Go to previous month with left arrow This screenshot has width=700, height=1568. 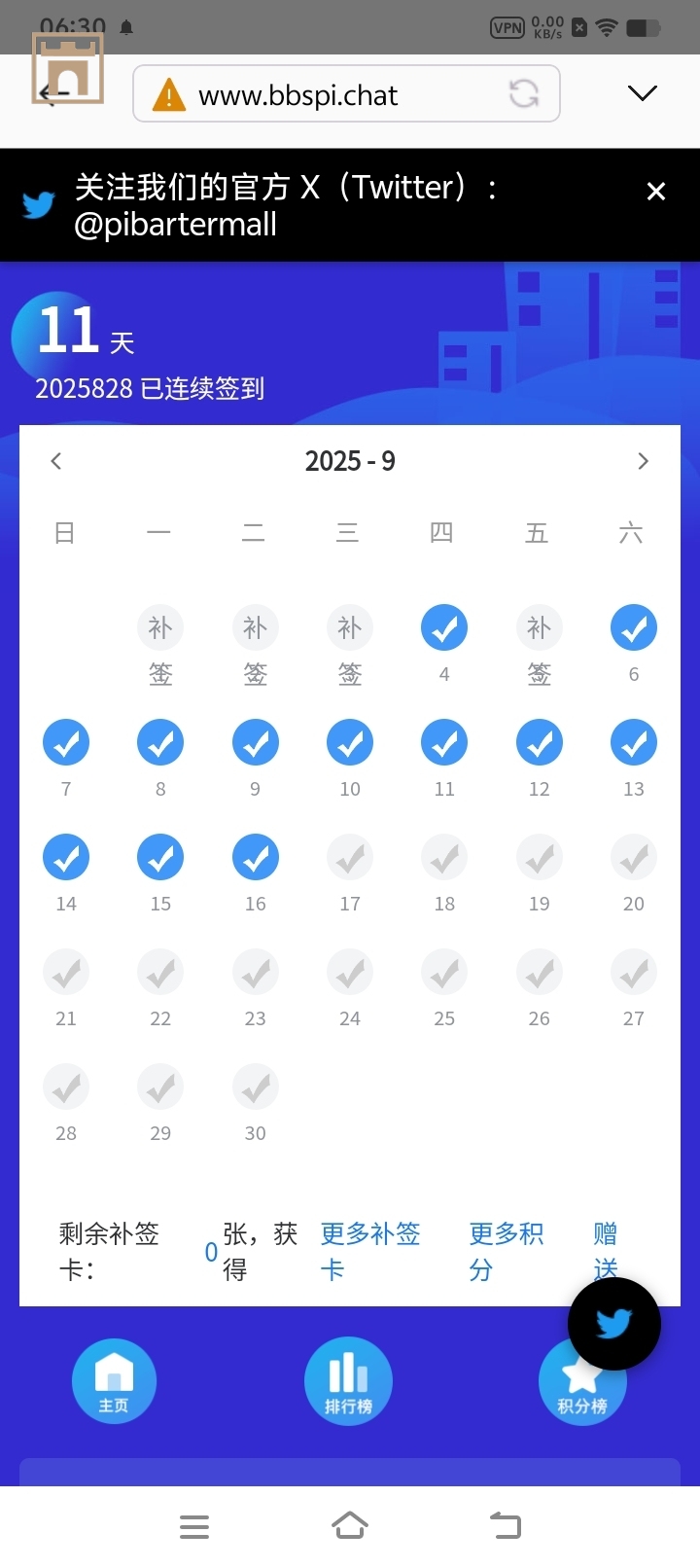pyautogui.click(x=55, y=460)
